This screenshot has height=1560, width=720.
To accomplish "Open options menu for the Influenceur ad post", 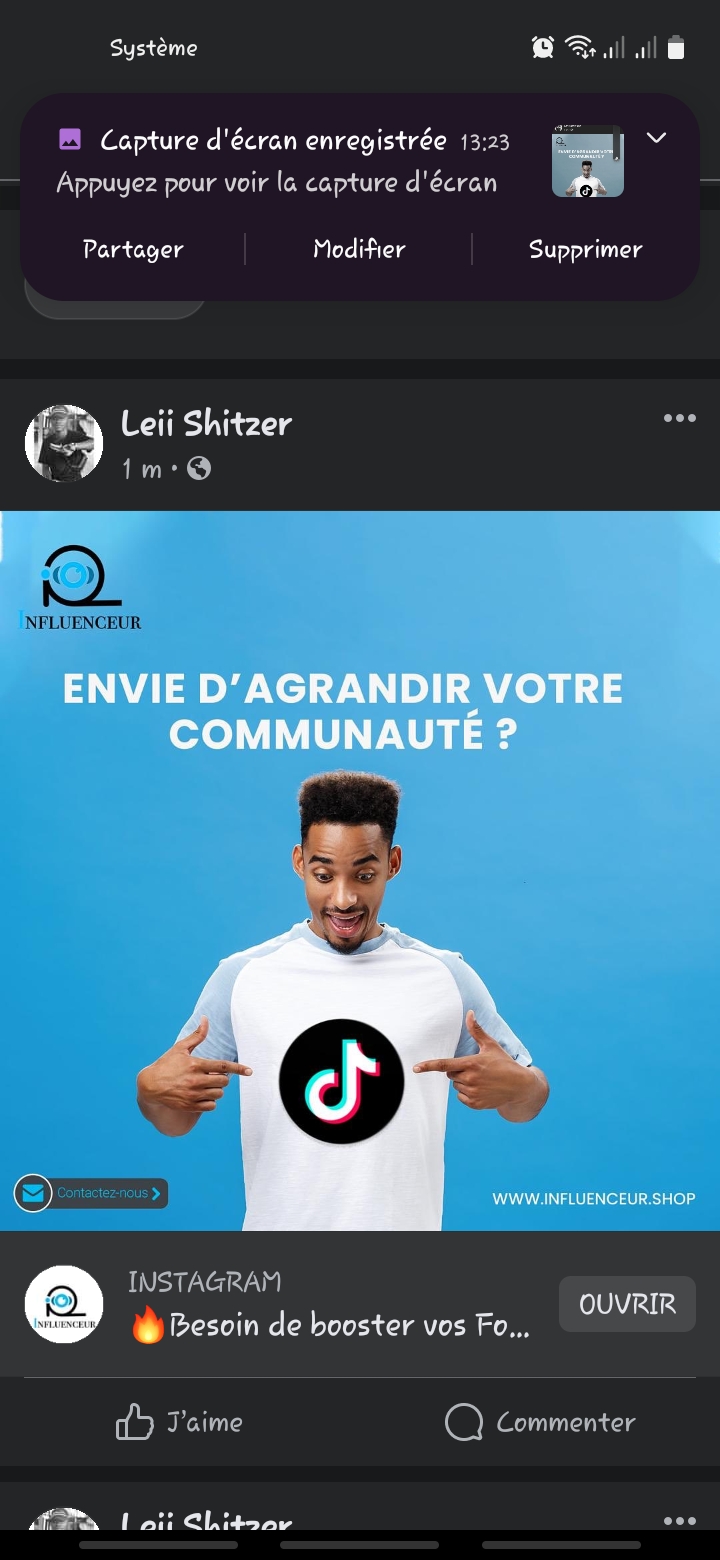I will (679, 418).
